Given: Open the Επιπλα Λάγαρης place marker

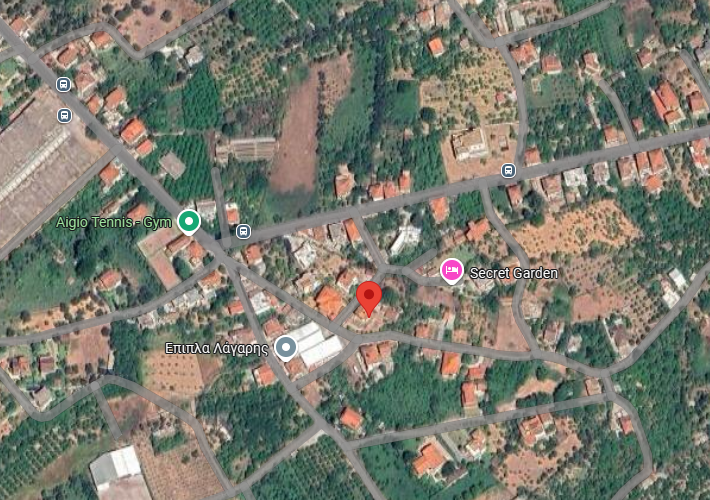Looking at the screenshot, I should [286, 347].
